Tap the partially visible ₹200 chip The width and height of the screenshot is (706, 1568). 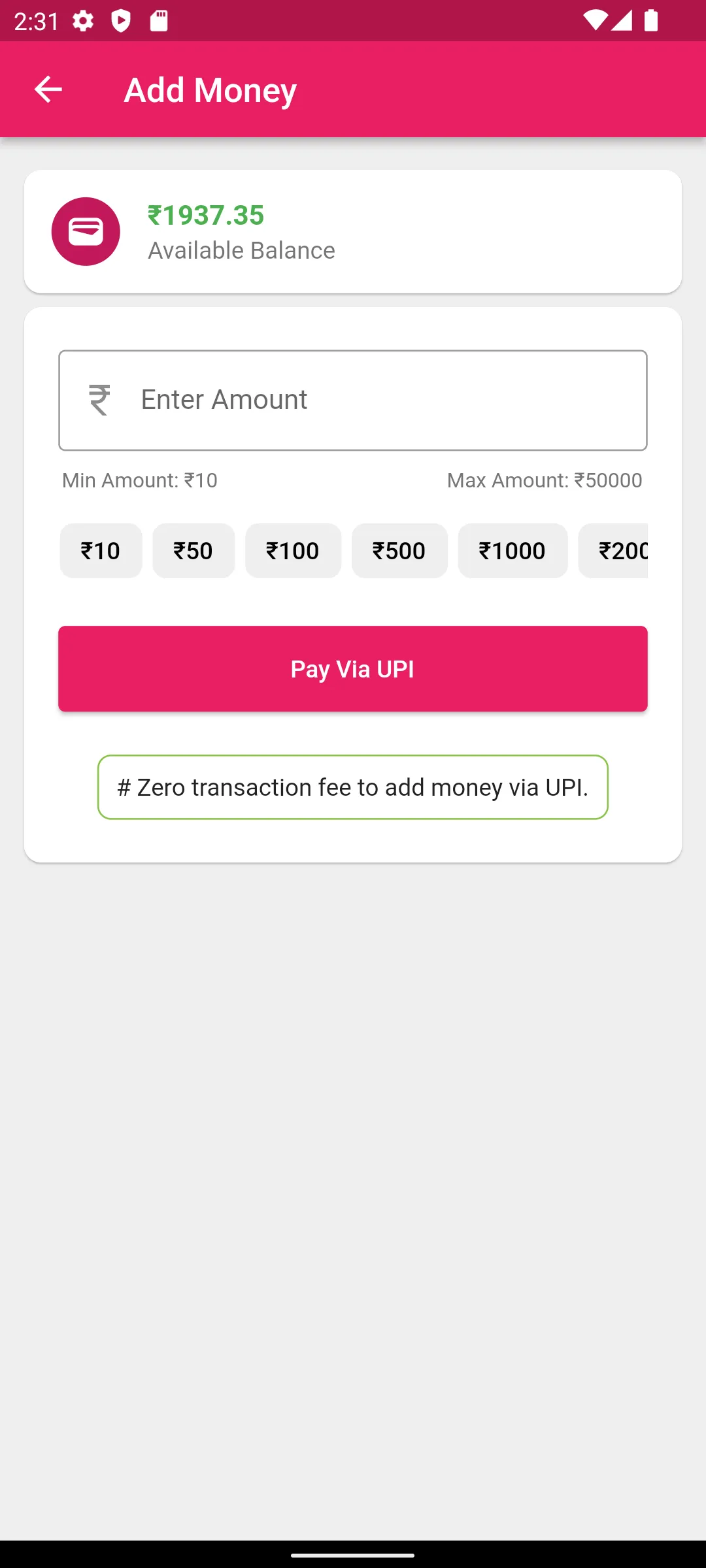click(613, 551)
